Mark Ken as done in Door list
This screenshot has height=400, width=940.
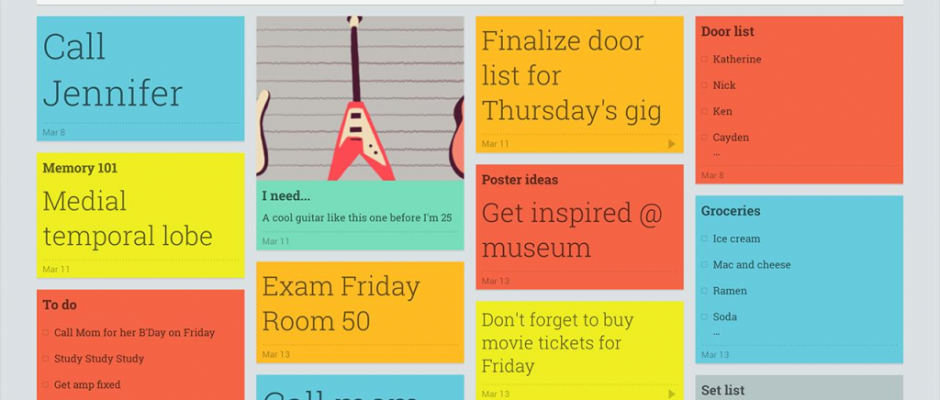(x=704, y=112)
